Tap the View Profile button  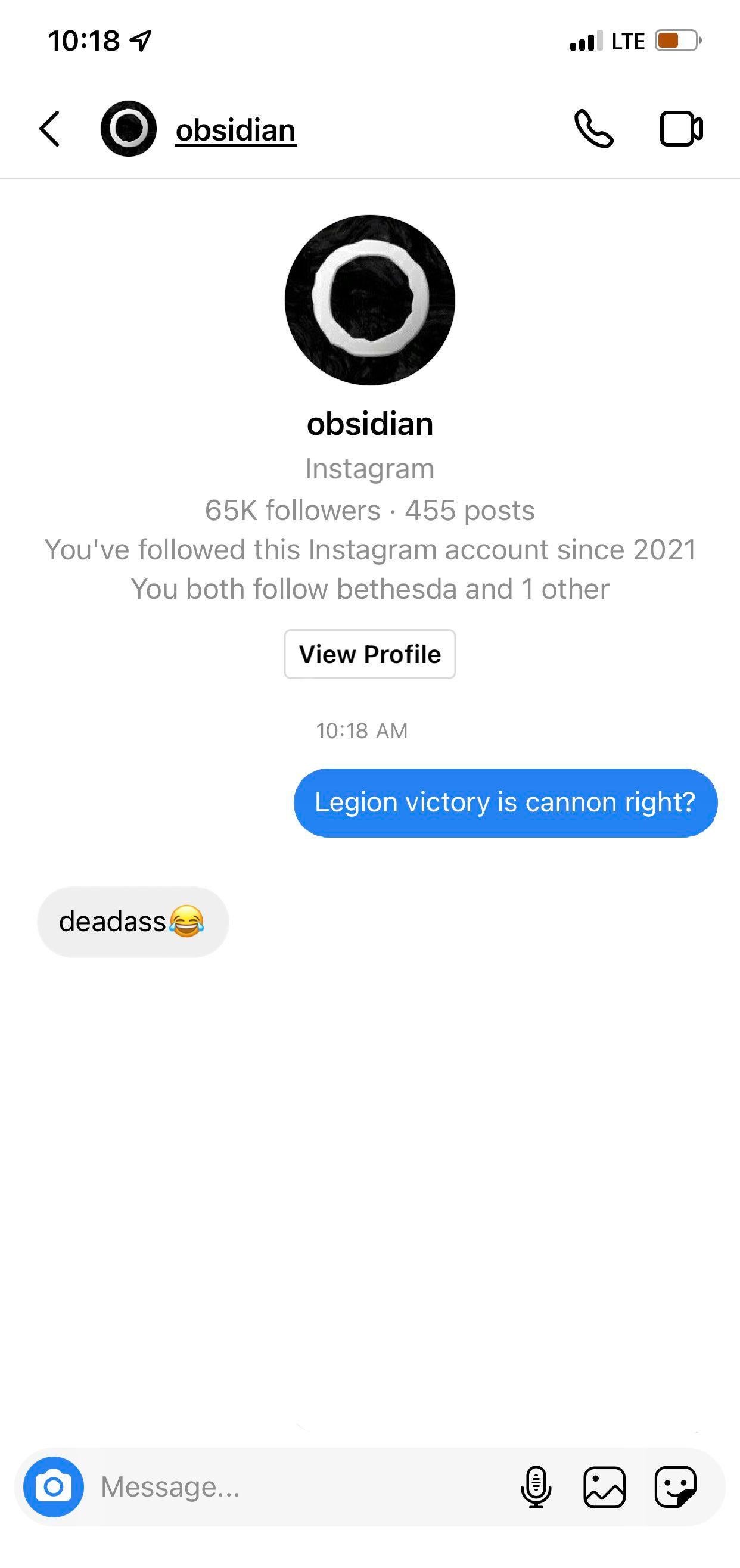pyautogui.click(x=369, y=654)
